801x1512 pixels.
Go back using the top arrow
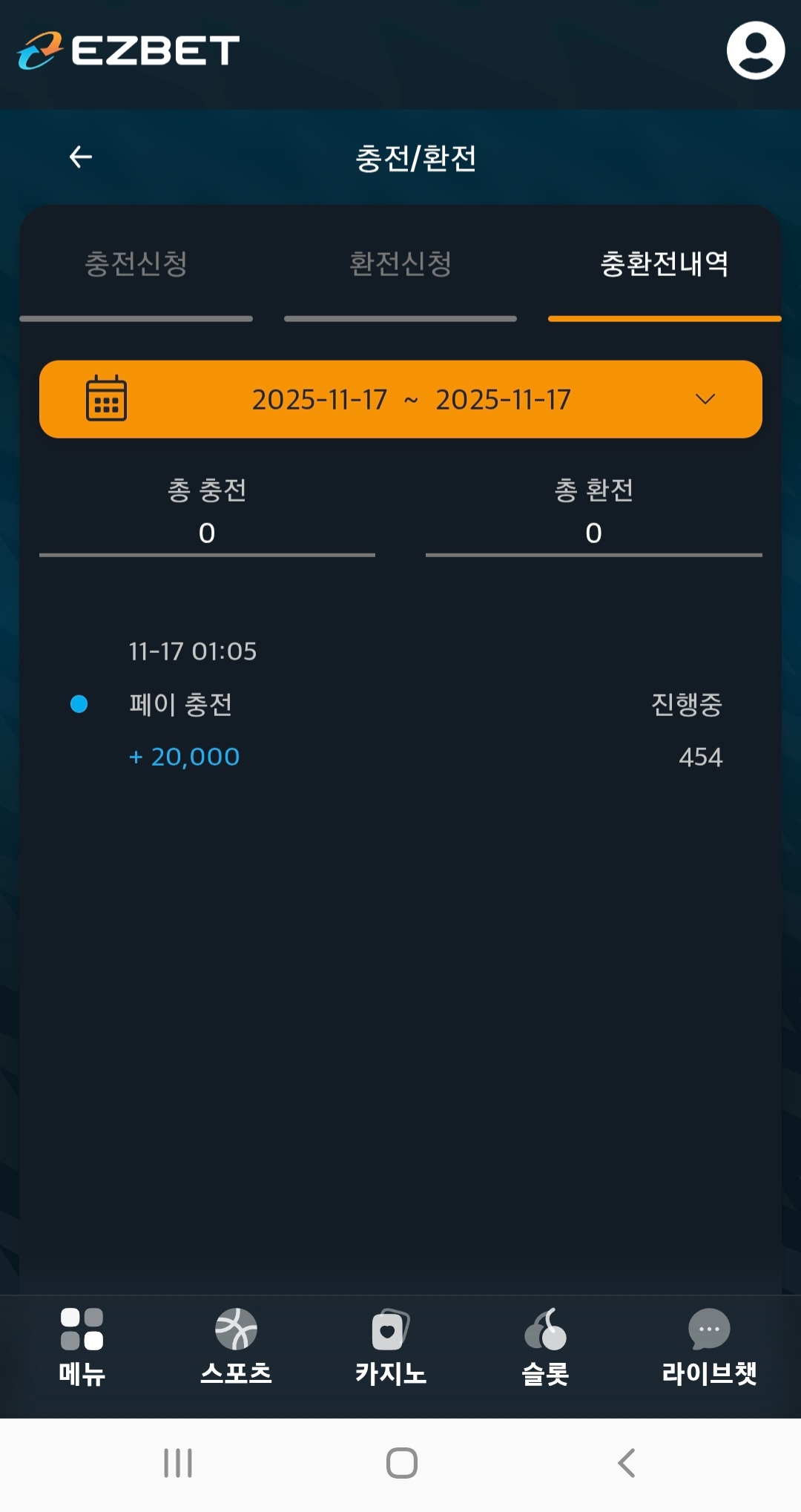pyautogui.click(x=80, y=157)
